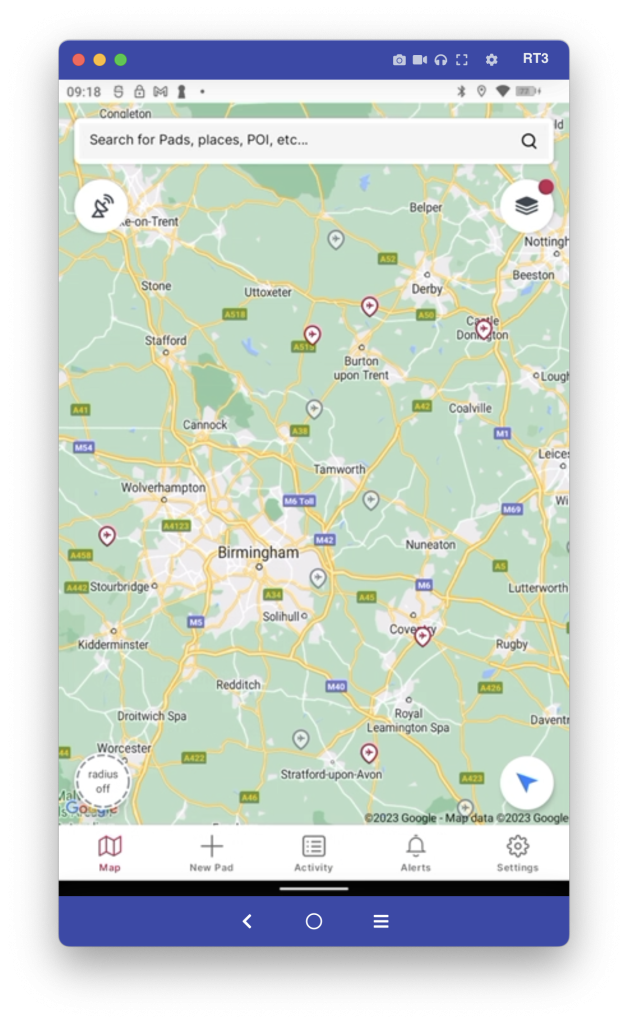Toggle the radius off control

[102, 781]
